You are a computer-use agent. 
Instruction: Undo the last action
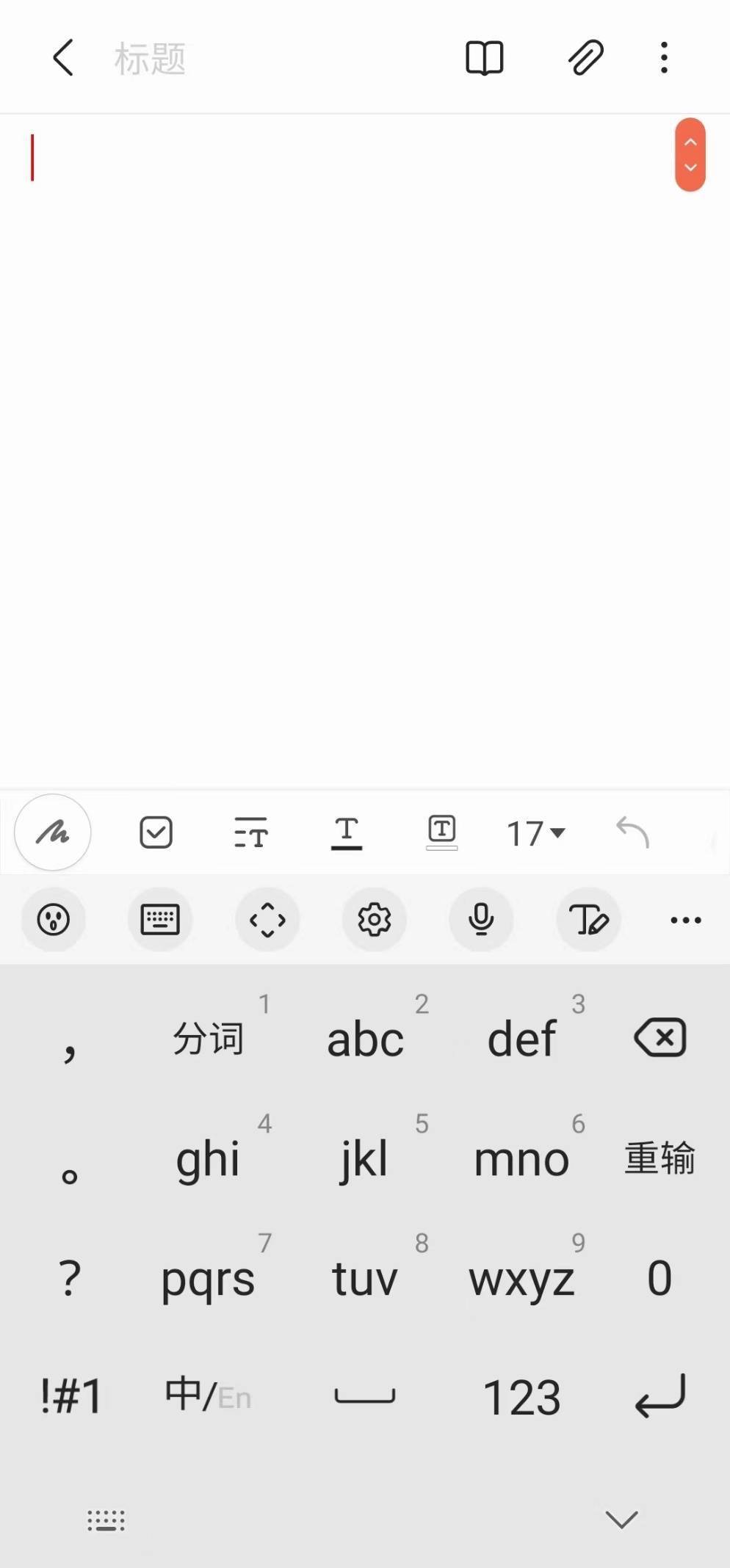(x=632, y=832)
